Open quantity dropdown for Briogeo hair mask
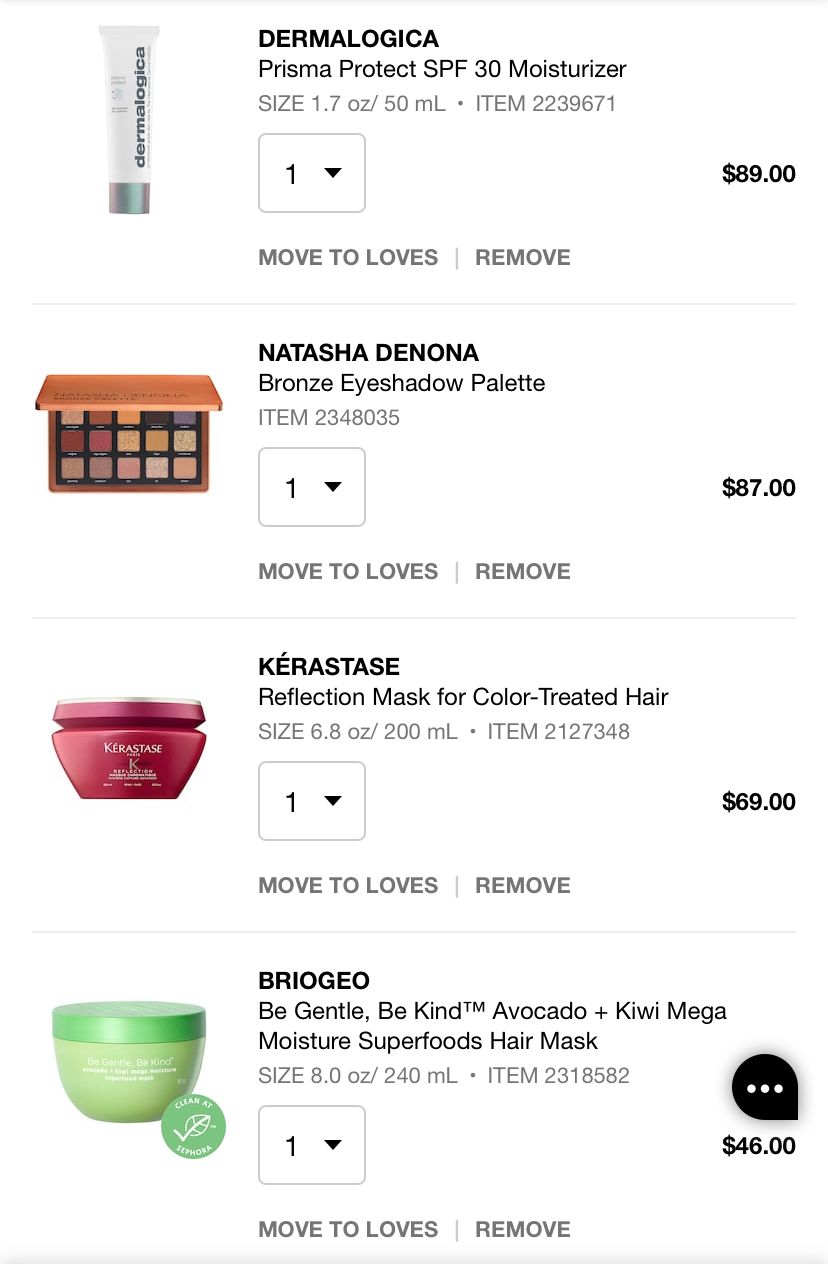Screen dimensions: 828x1264 pyautogui.click(x=311, y=1145)
